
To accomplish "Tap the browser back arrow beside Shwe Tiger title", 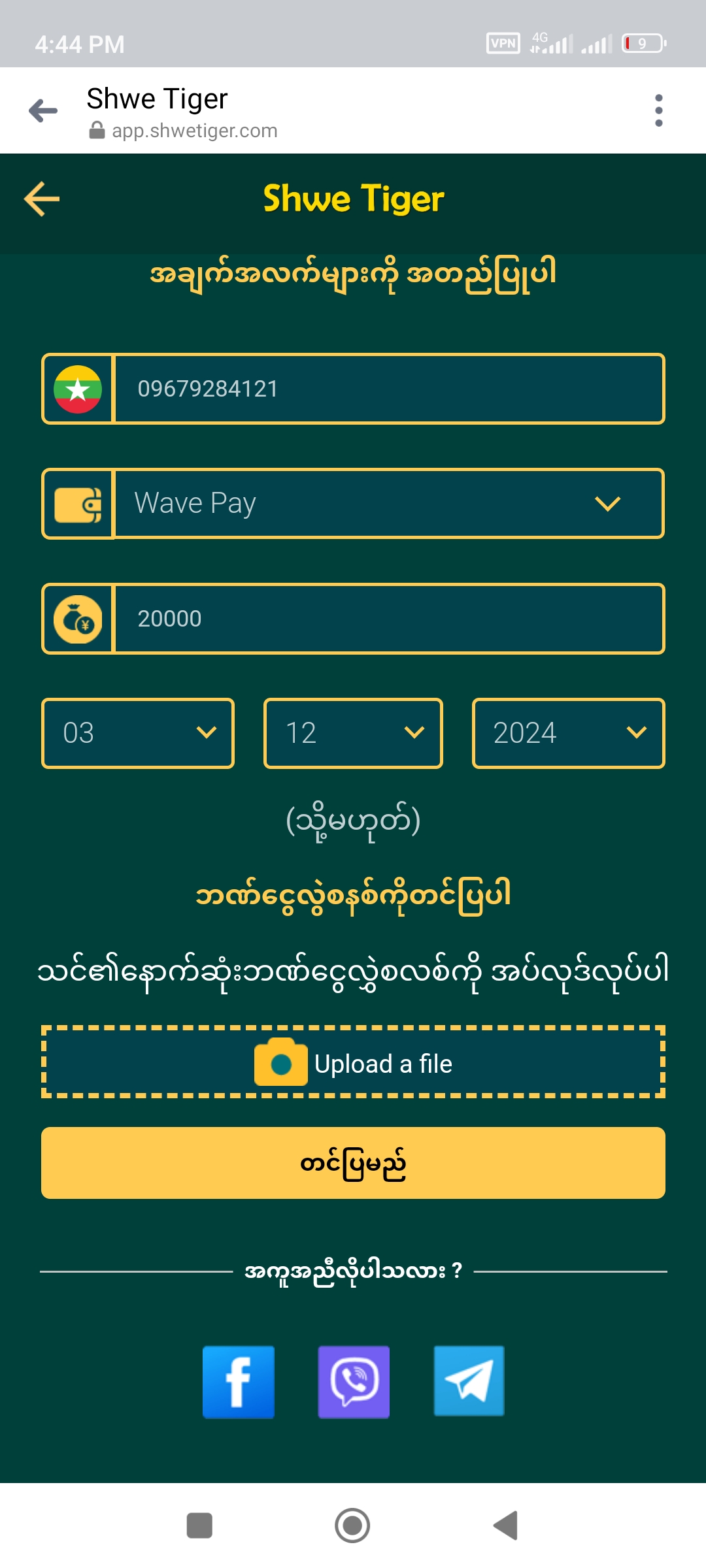I will pyautogui.click(x=43, y=111).
